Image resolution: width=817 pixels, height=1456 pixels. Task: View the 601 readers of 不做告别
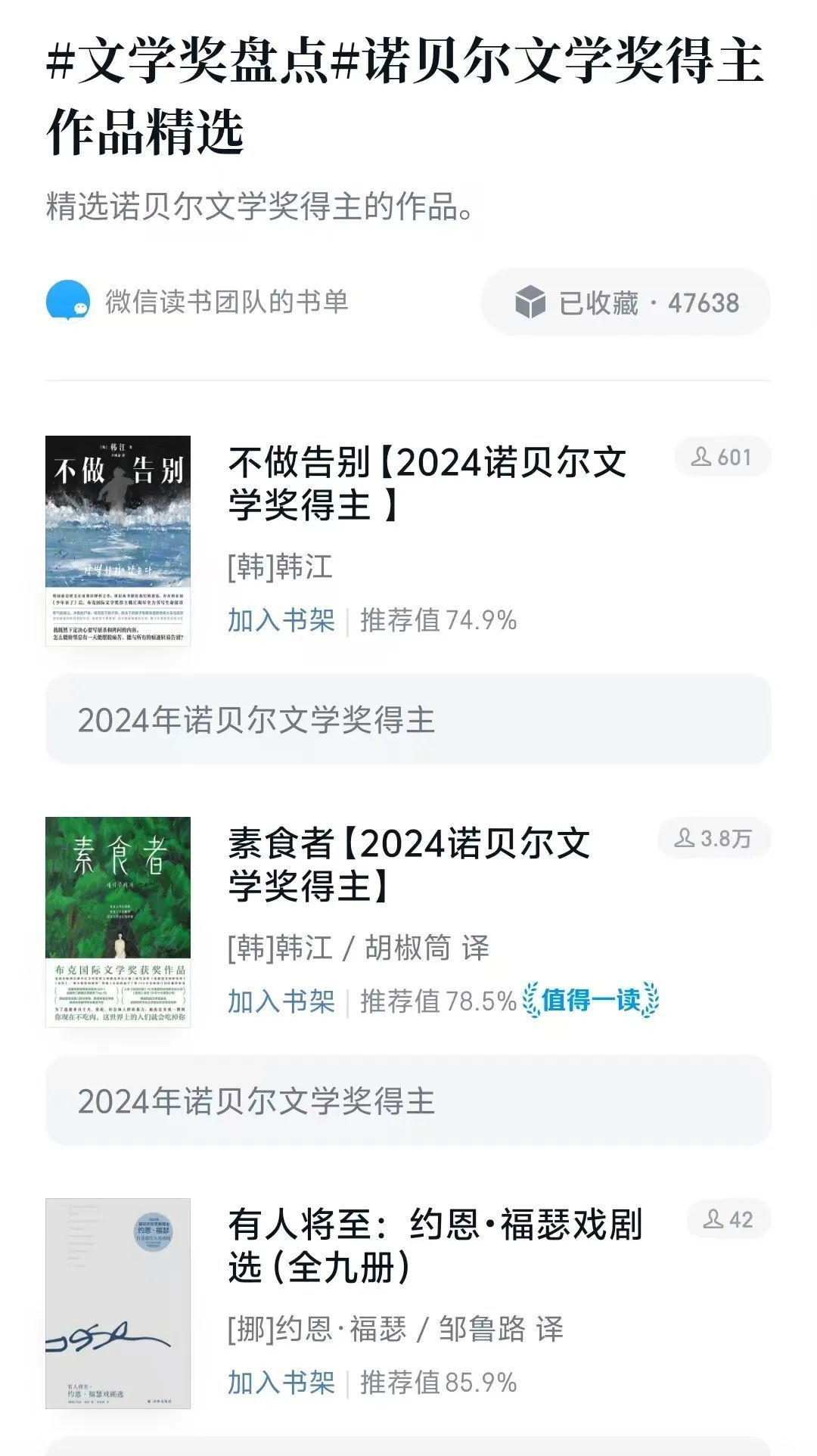point(722,458)
